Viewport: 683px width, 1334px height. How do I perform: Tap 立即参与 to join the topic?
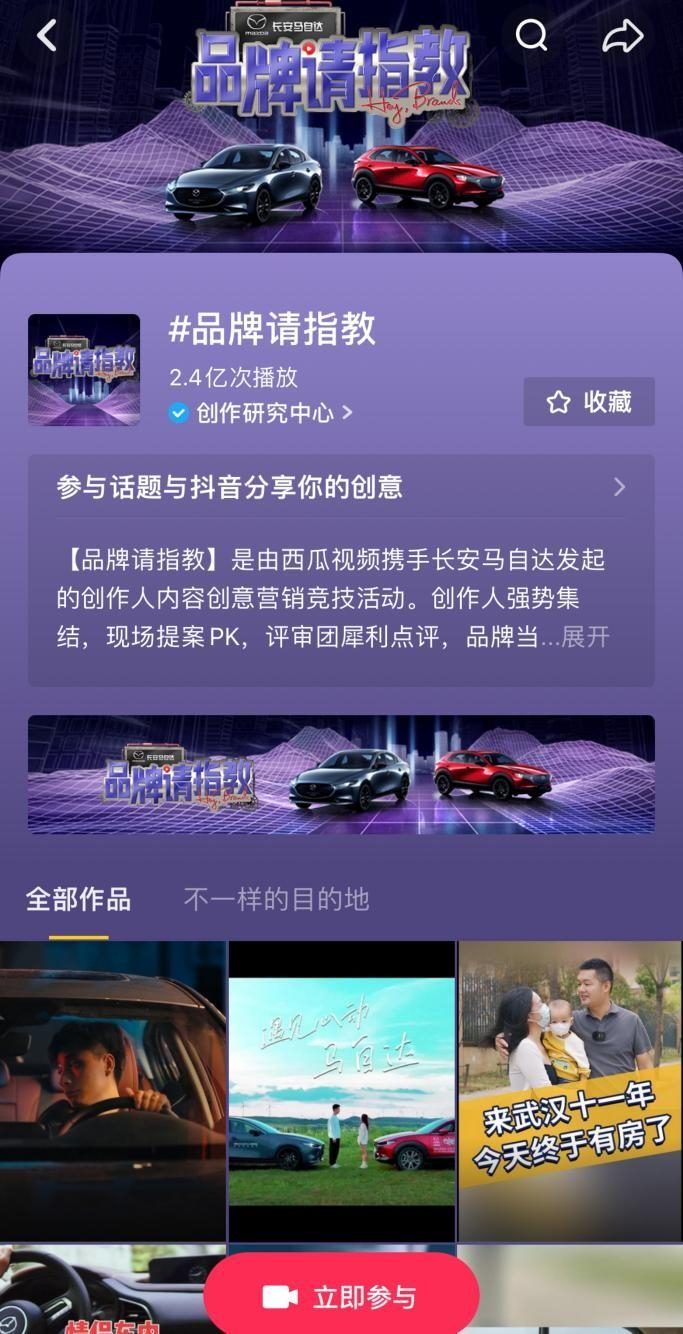coord(341,1297)
